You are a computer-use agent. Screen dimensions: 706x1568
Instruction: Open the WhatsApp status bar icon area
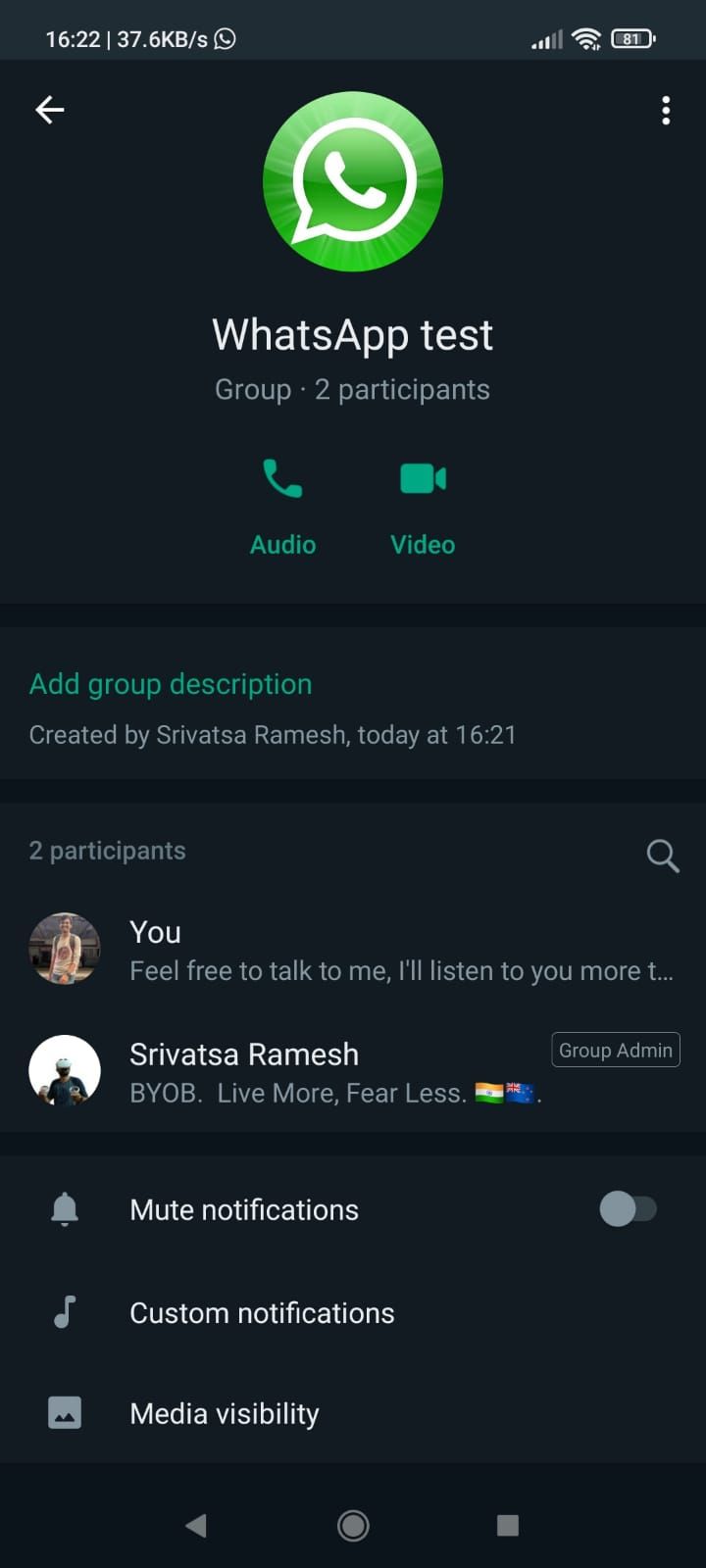226,39
